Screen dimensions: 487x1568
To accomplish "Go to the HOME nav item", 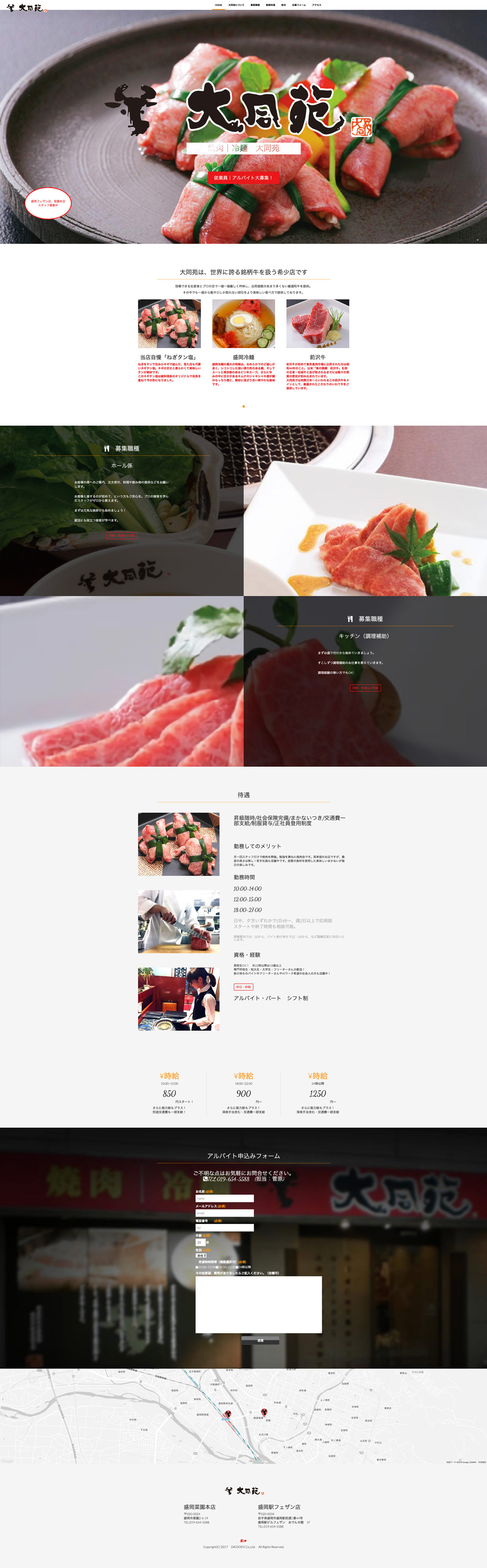I will coord(218,5).
